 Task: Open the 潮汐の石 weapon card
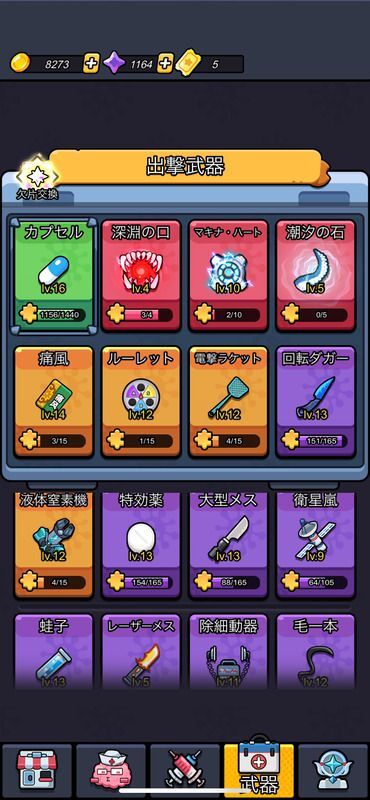pos(315,276)
